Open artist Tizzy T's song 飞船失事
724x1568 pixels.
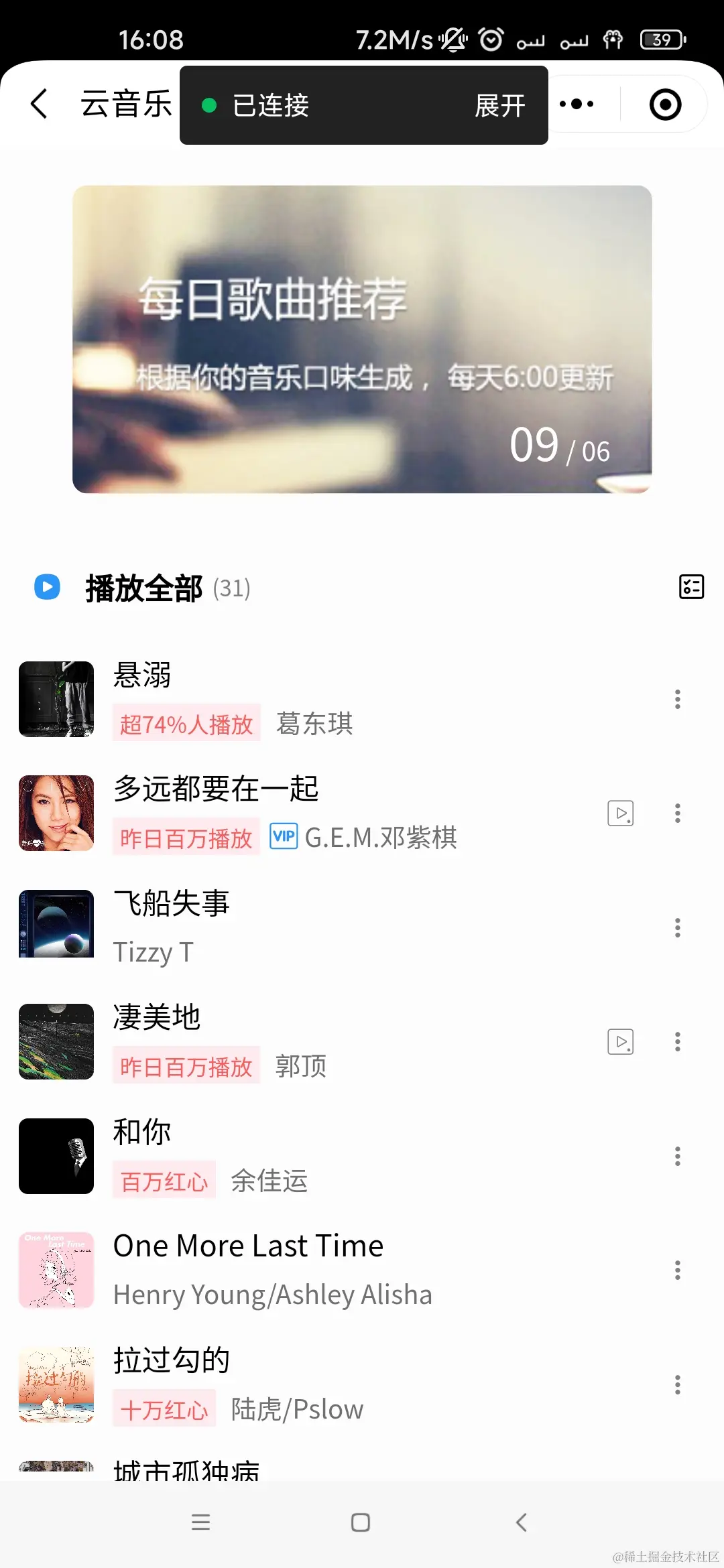pyautogui.click(x=268, y=927)
